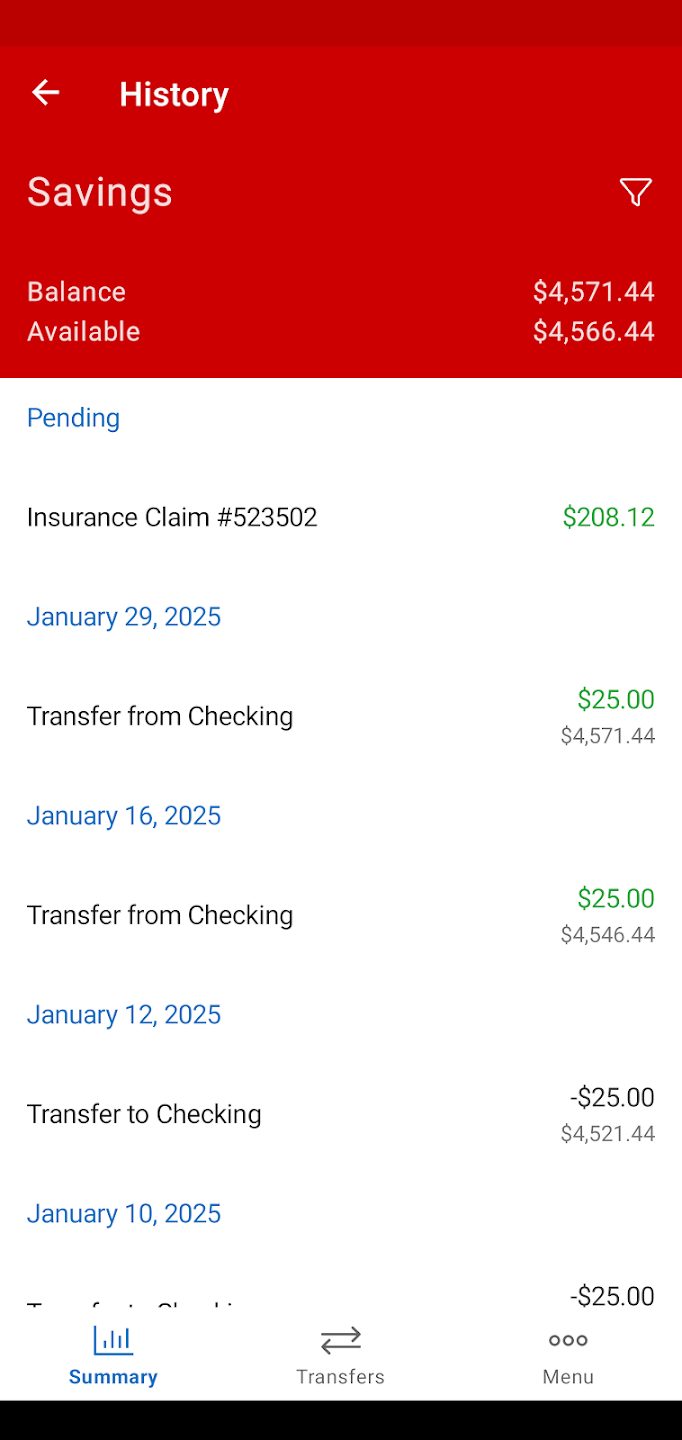The width and height of the screenshot is (682, 1440).
Task: Select the Summary tab
Action: coord(113,1355)
